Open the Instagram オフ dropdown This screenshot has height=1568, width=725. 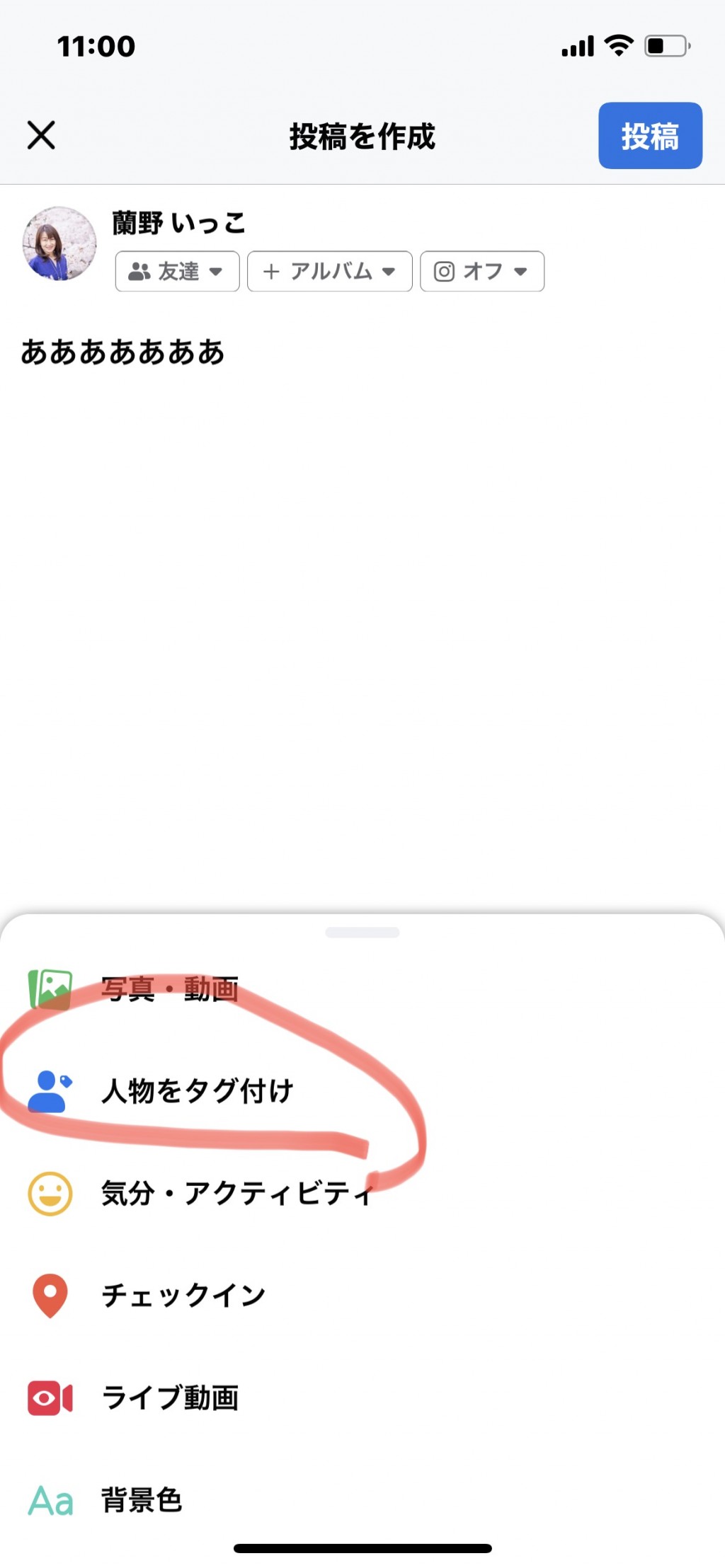click(x=481, y=271)
